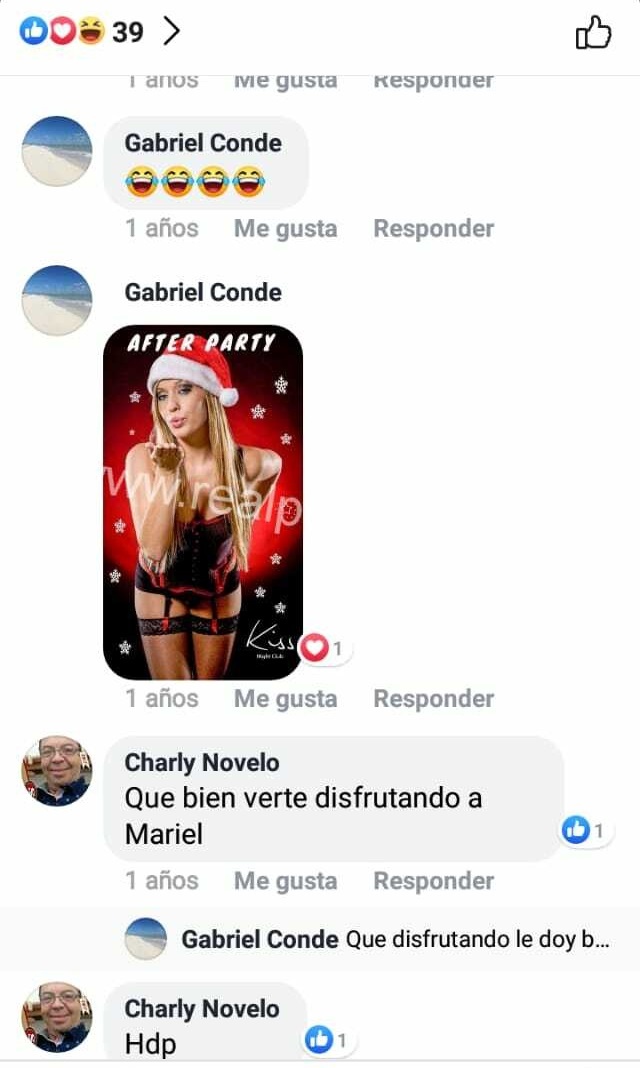640x1068 pixels.
Task: Like Charly Novelo's comment about Mariel
Action: 285,880
